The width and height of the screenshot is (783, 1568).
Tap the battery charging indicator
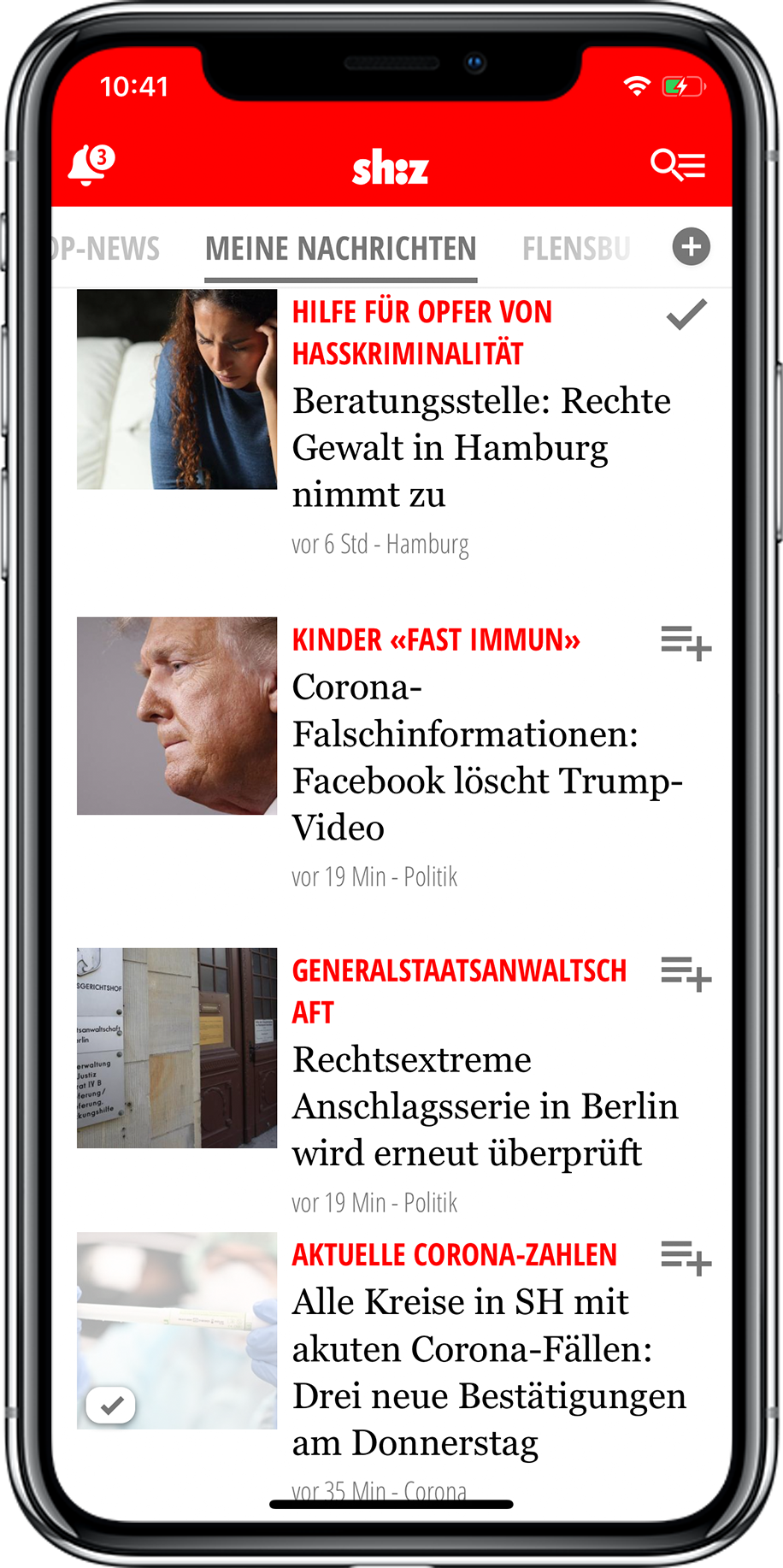coord(680,85)
